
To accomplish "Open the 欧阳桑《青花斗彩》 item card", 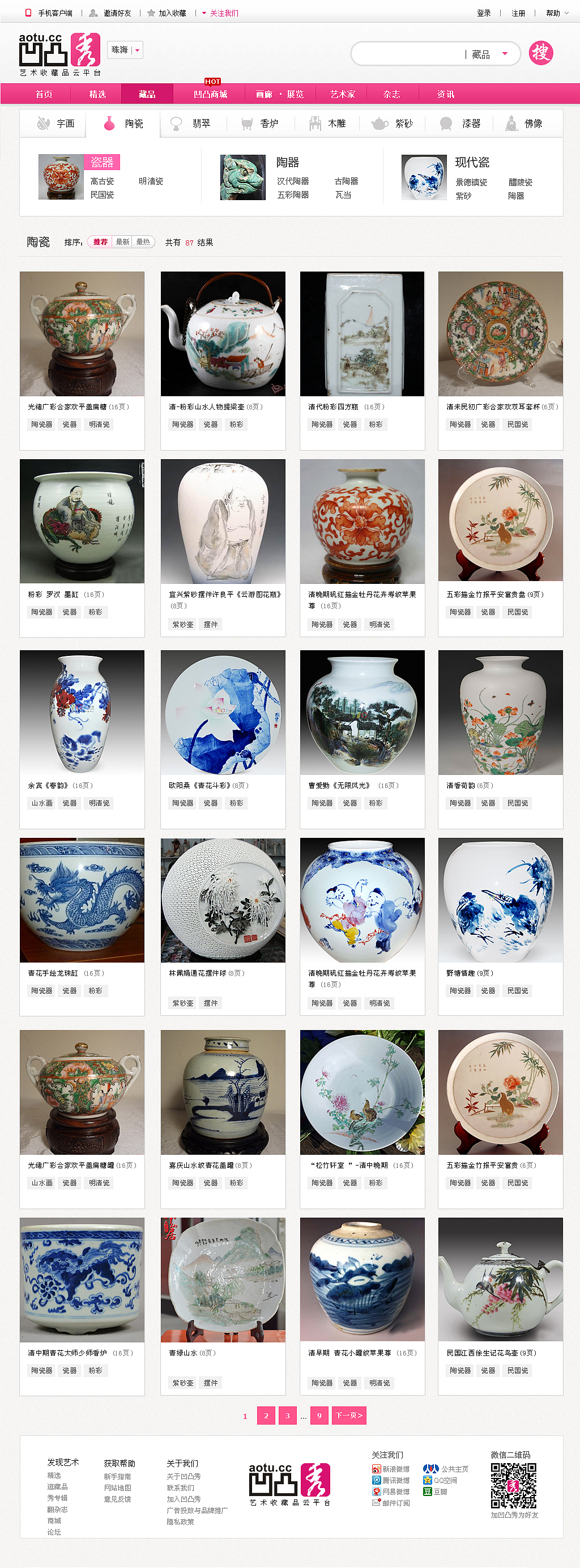I will [x=223, y=740].
